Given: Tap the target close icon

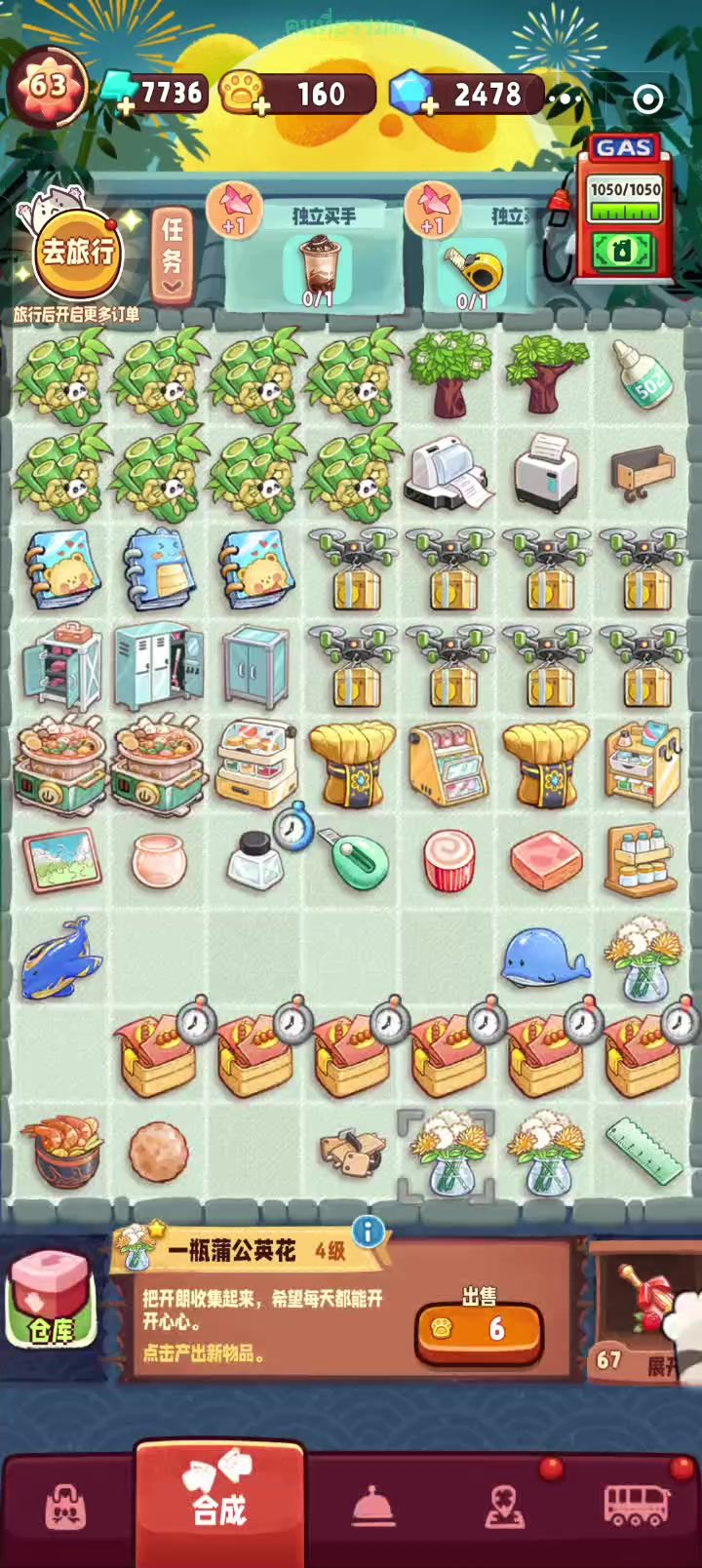Looking at the screenshot, I should (648, 98).
